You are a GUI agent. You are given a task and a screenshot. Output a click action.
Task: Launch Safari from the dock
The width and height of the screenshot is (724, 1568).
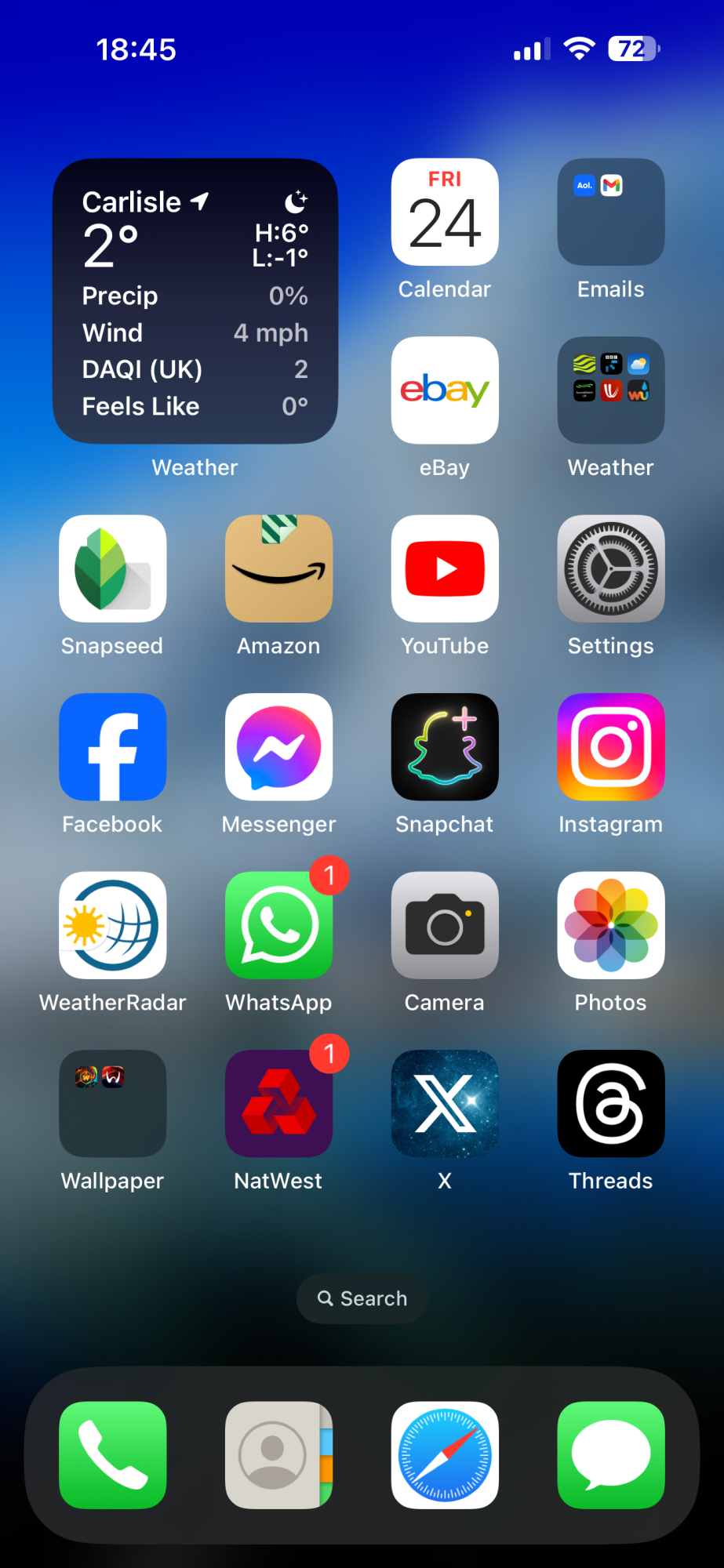coord(445,1455)
